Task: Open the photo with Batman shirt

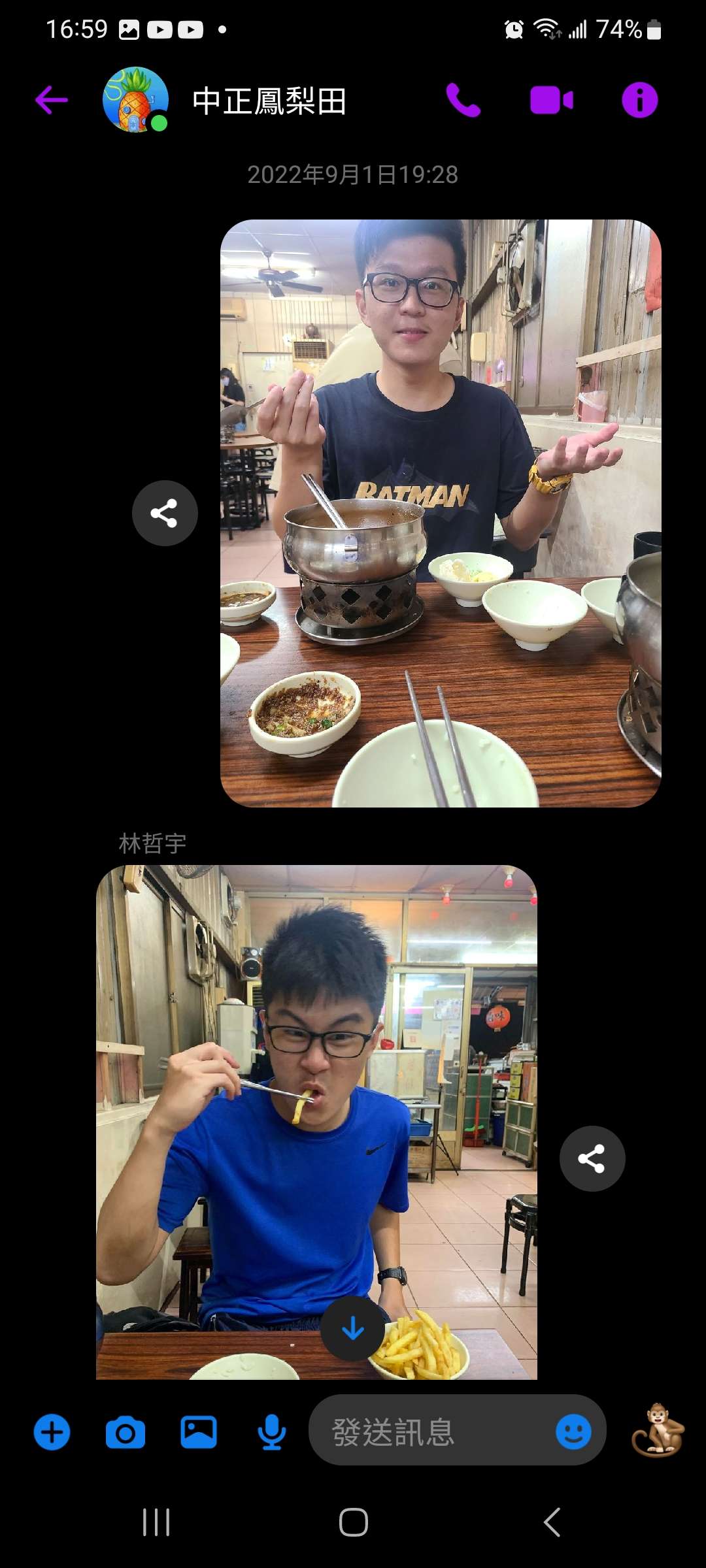Action: tap(441, 513)
